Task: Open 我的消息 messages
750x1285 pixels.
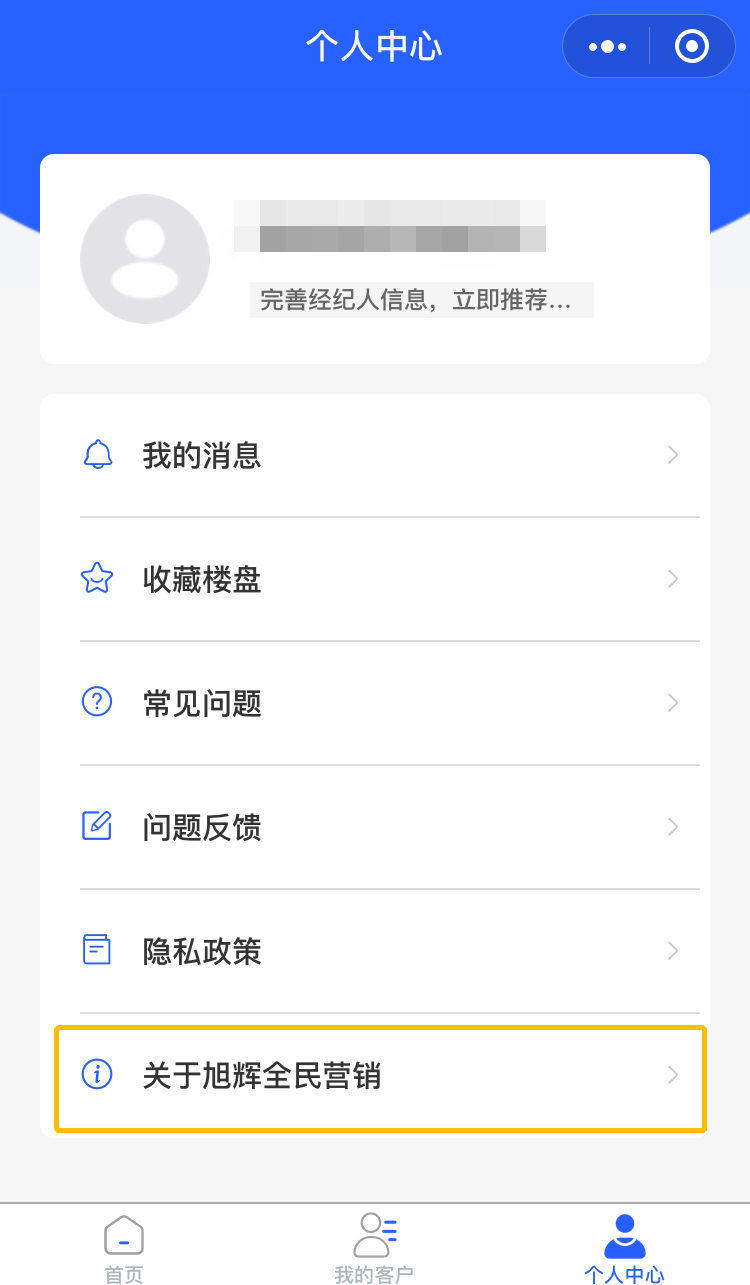Action: 375,456
